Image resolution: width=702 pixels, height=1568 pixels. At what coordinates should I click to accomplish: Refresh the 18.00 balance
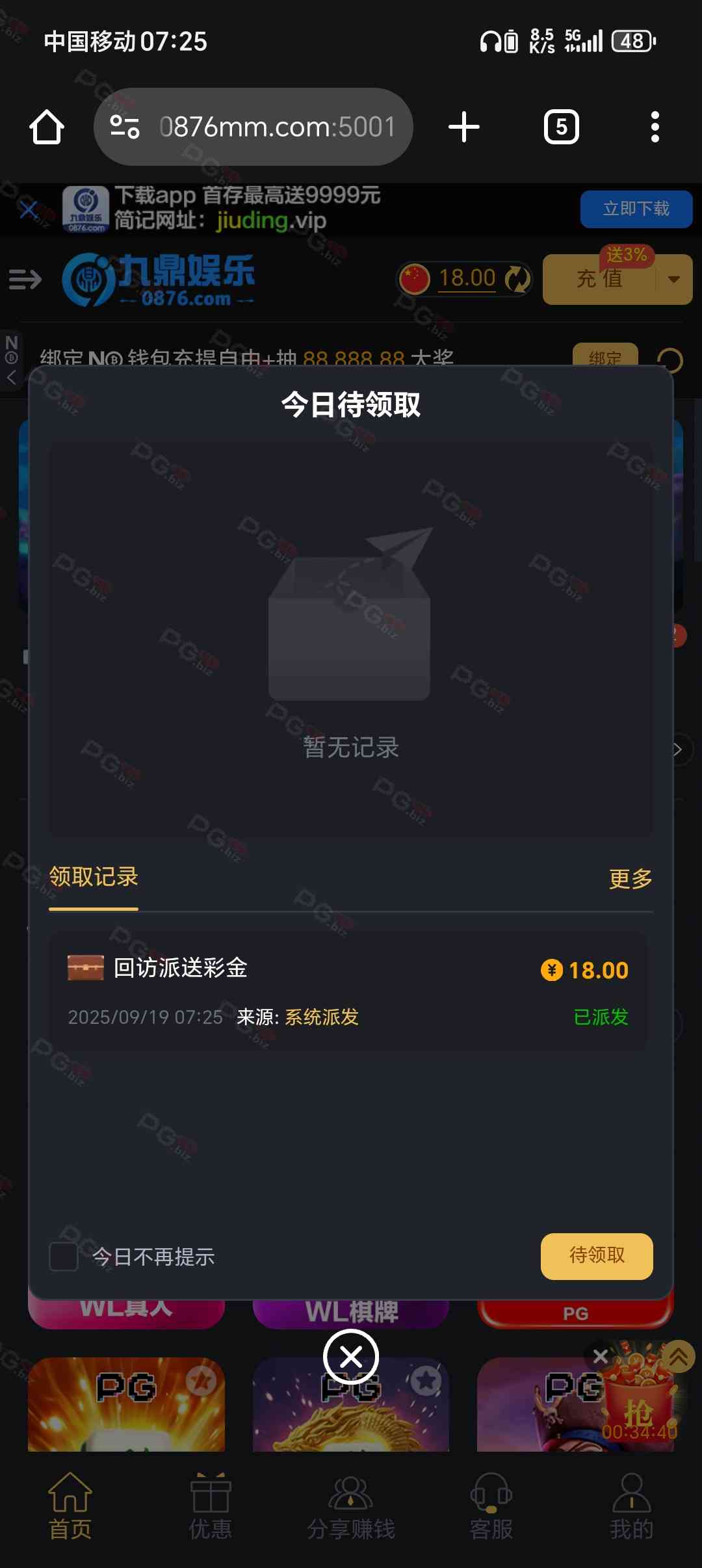tap(517, 279)
